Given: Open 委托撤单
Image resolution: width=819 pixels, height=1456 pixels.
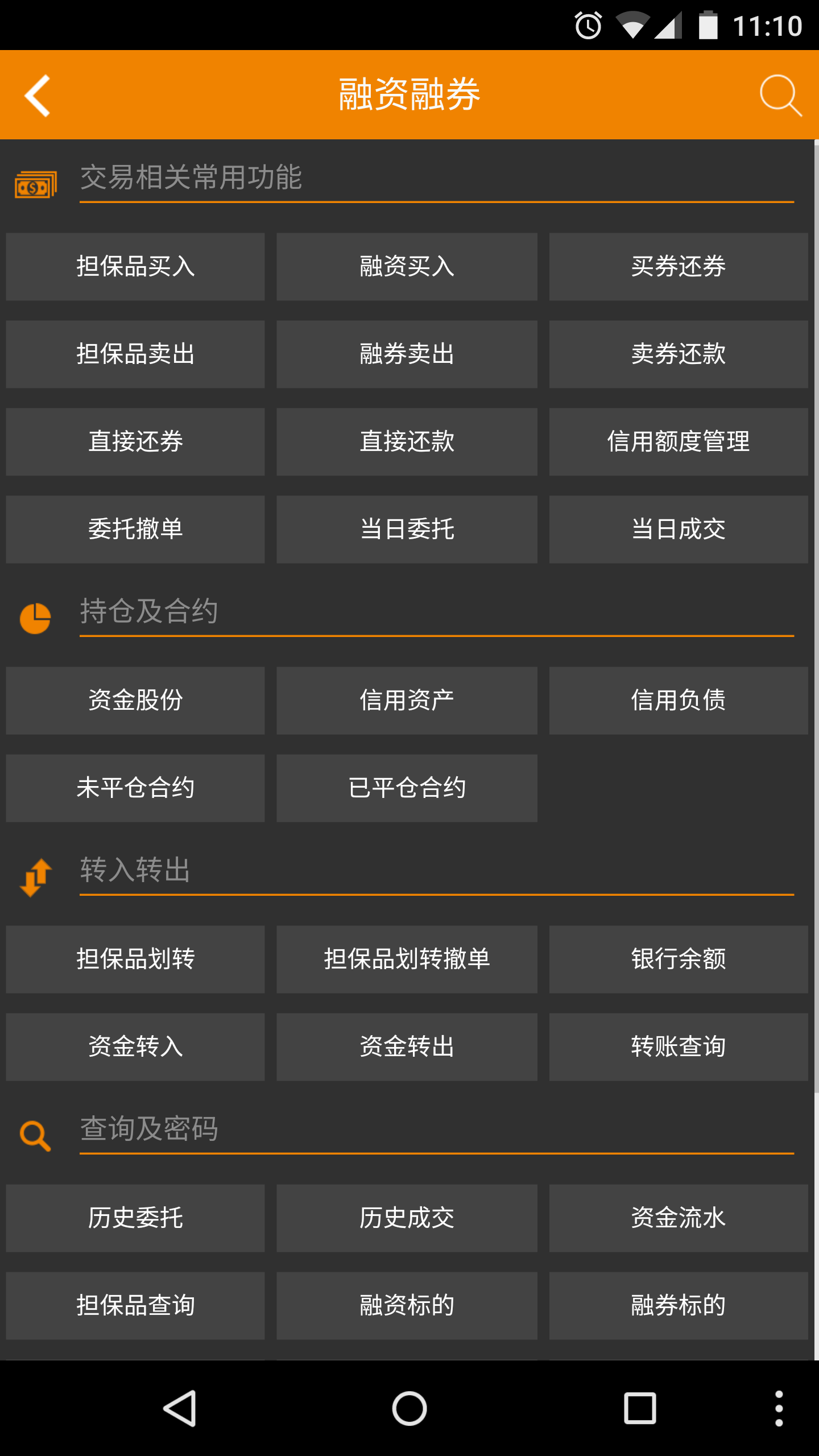Looking at the screenshot, I should [135, 529].
